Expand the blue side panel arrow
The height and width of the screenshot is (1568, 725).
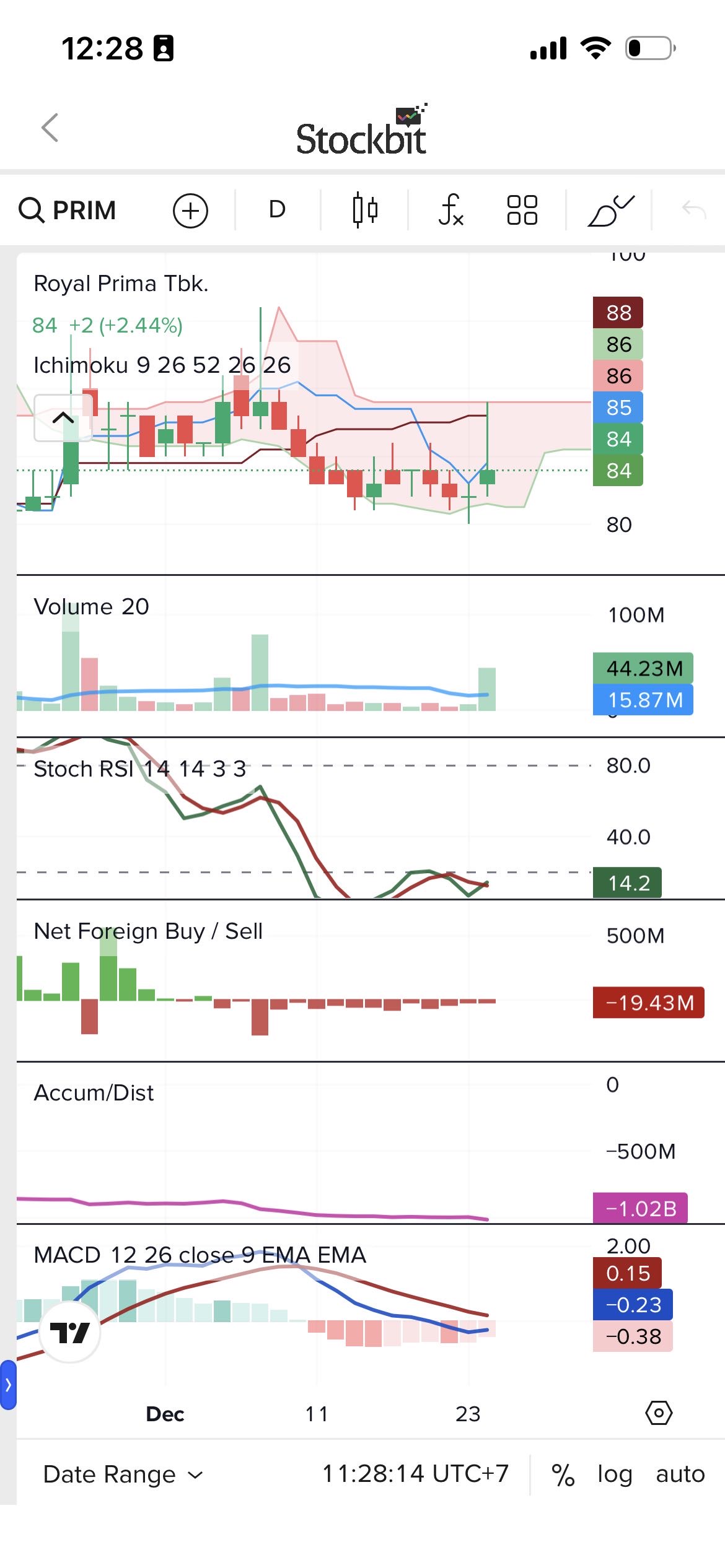[x=8, y=1385]
